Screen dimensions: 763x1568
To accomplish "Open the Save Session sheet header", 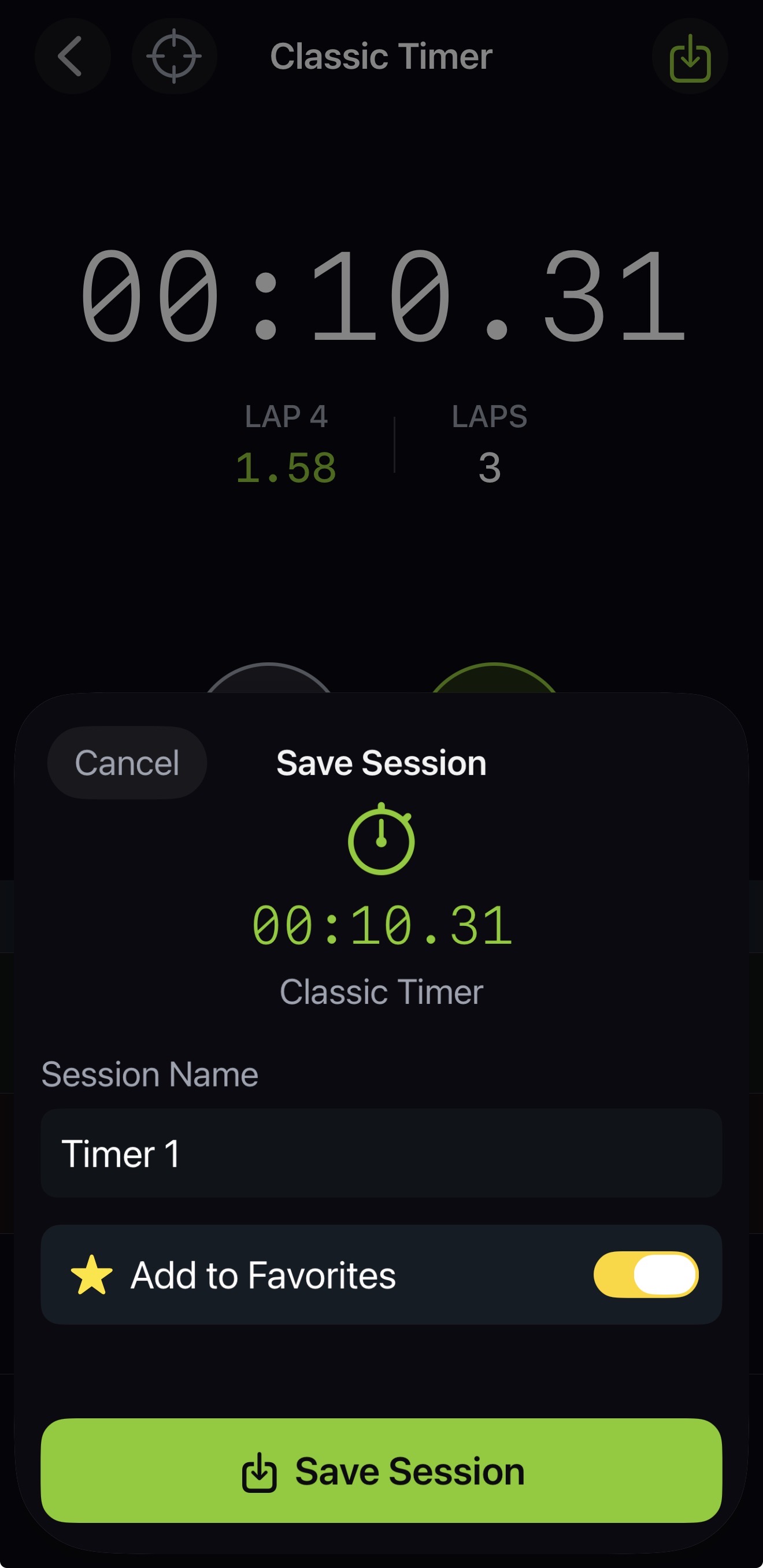I will click(380, 762).
